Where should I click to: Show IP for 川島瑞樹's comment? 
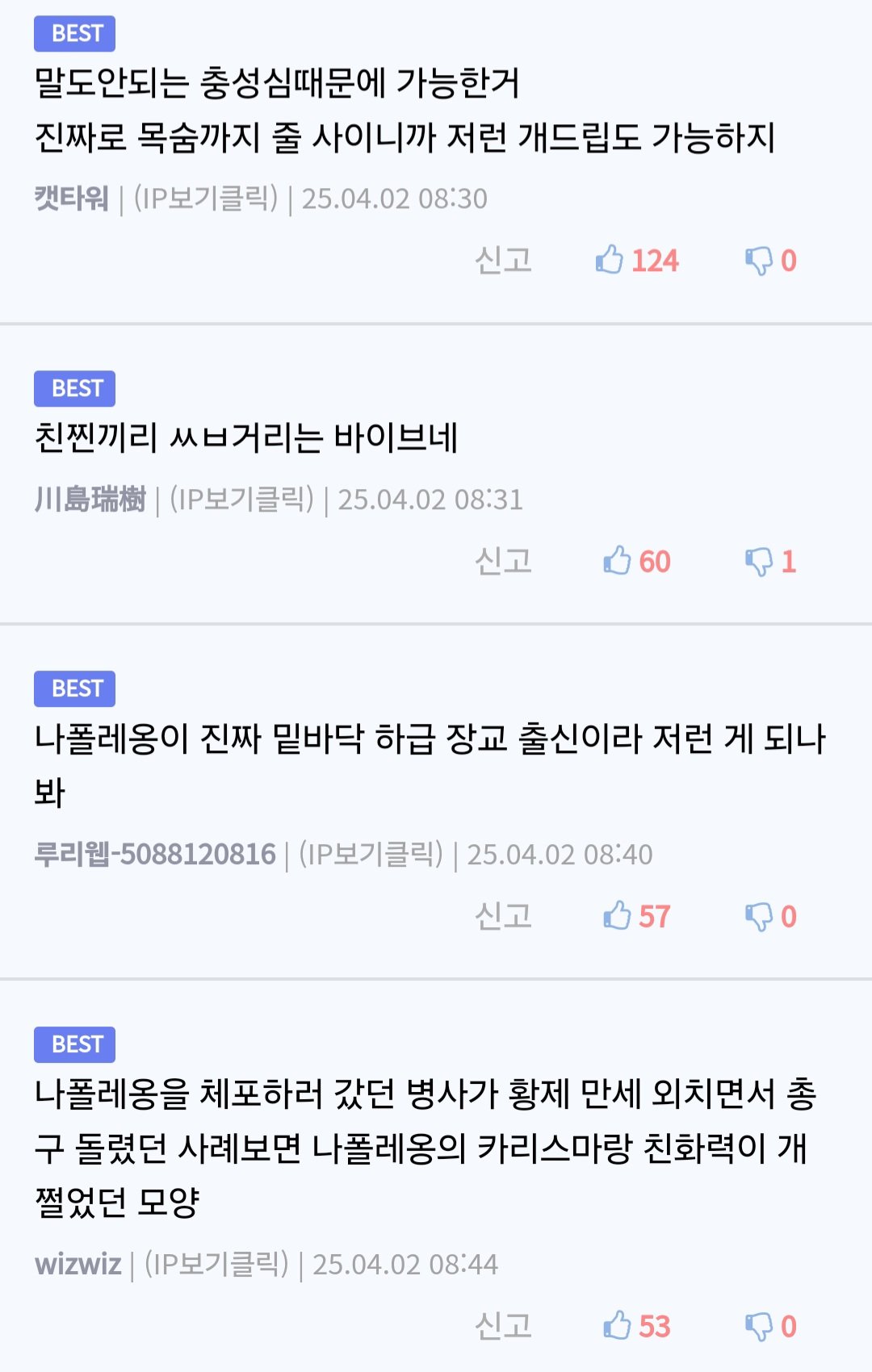click(241, 499)
